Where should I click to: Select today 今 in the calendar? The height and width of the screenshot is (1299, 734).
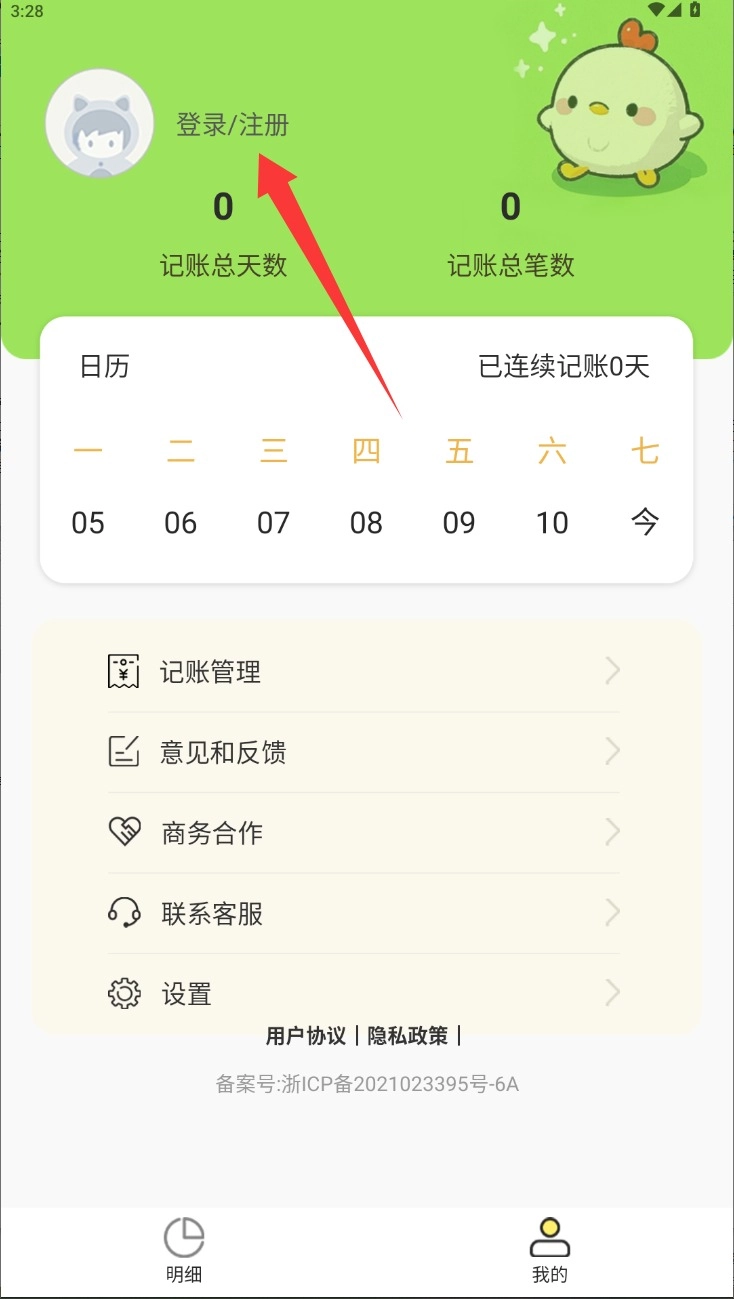tap(645, 522)
